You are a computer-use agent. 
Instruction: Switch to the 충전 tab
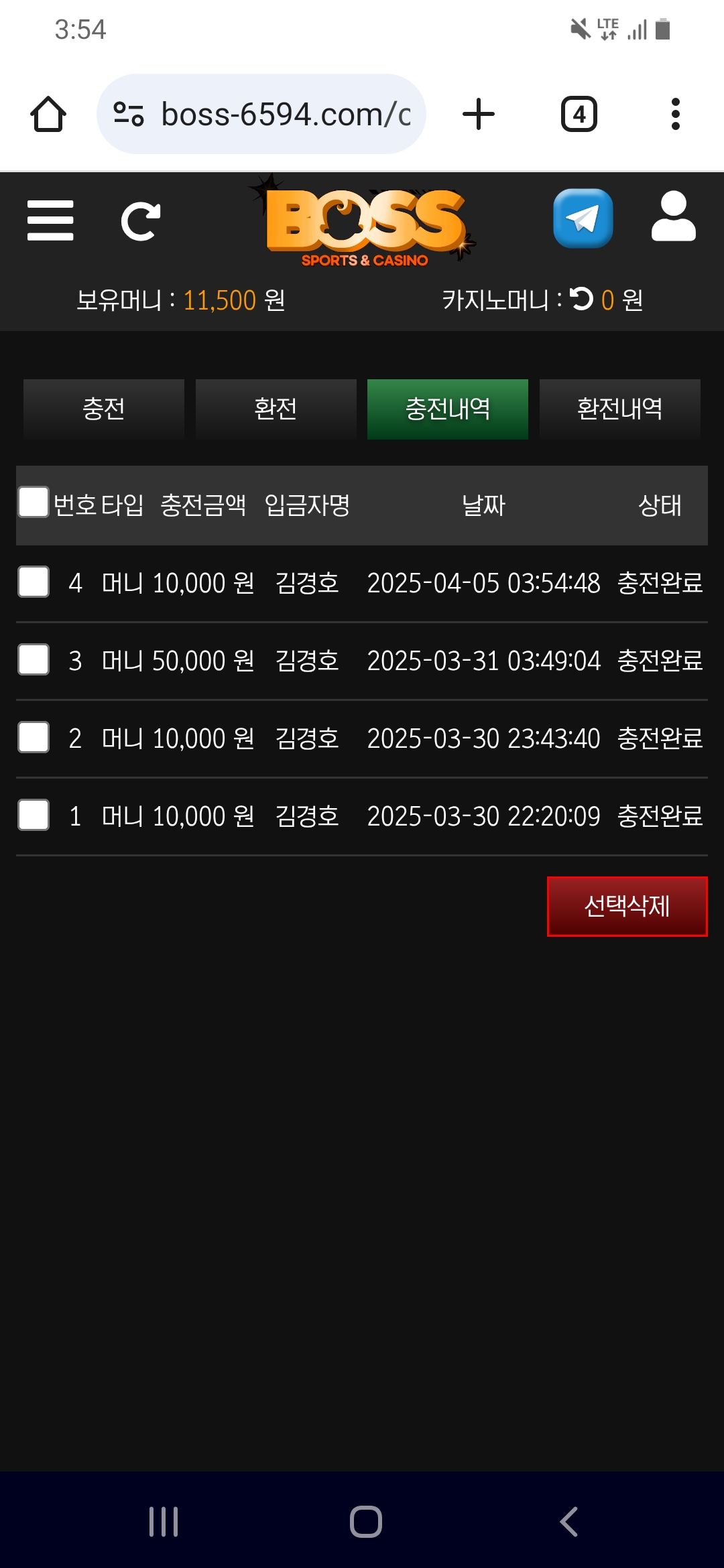(x=104, y=409)
